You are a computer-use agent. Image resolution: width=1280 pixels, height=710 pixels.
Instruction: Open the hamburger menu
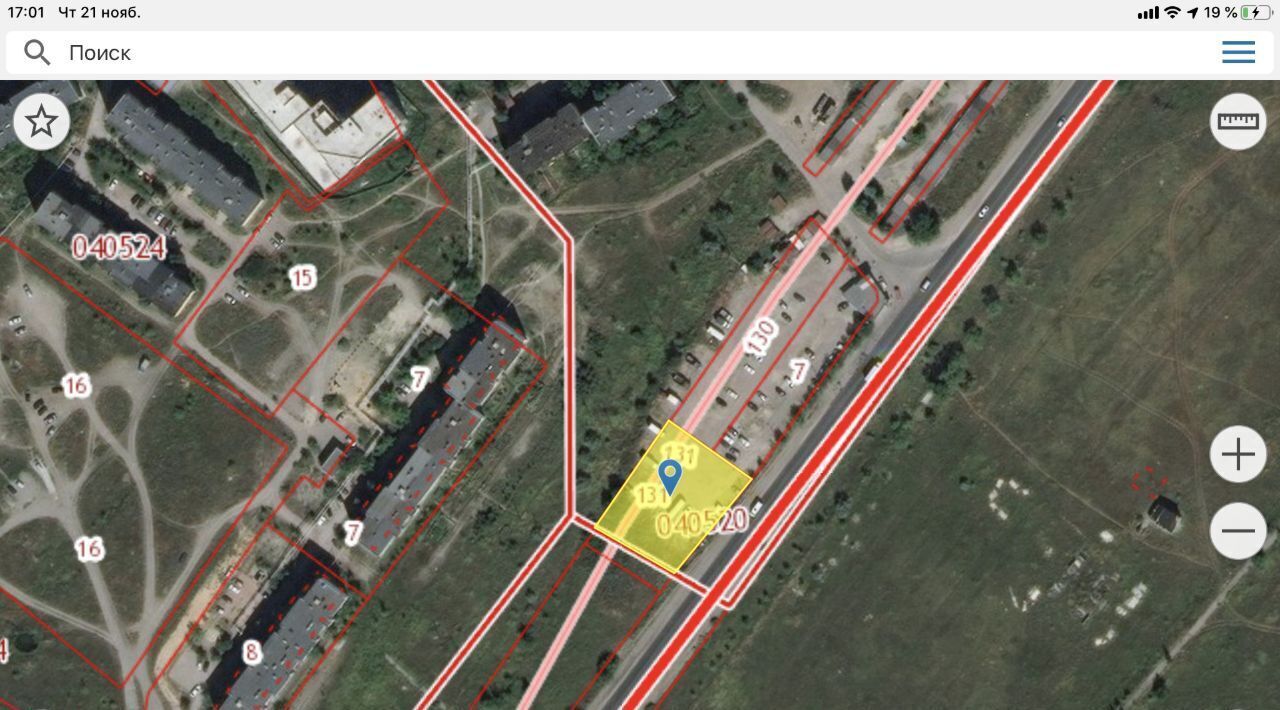coord(1238,53)
